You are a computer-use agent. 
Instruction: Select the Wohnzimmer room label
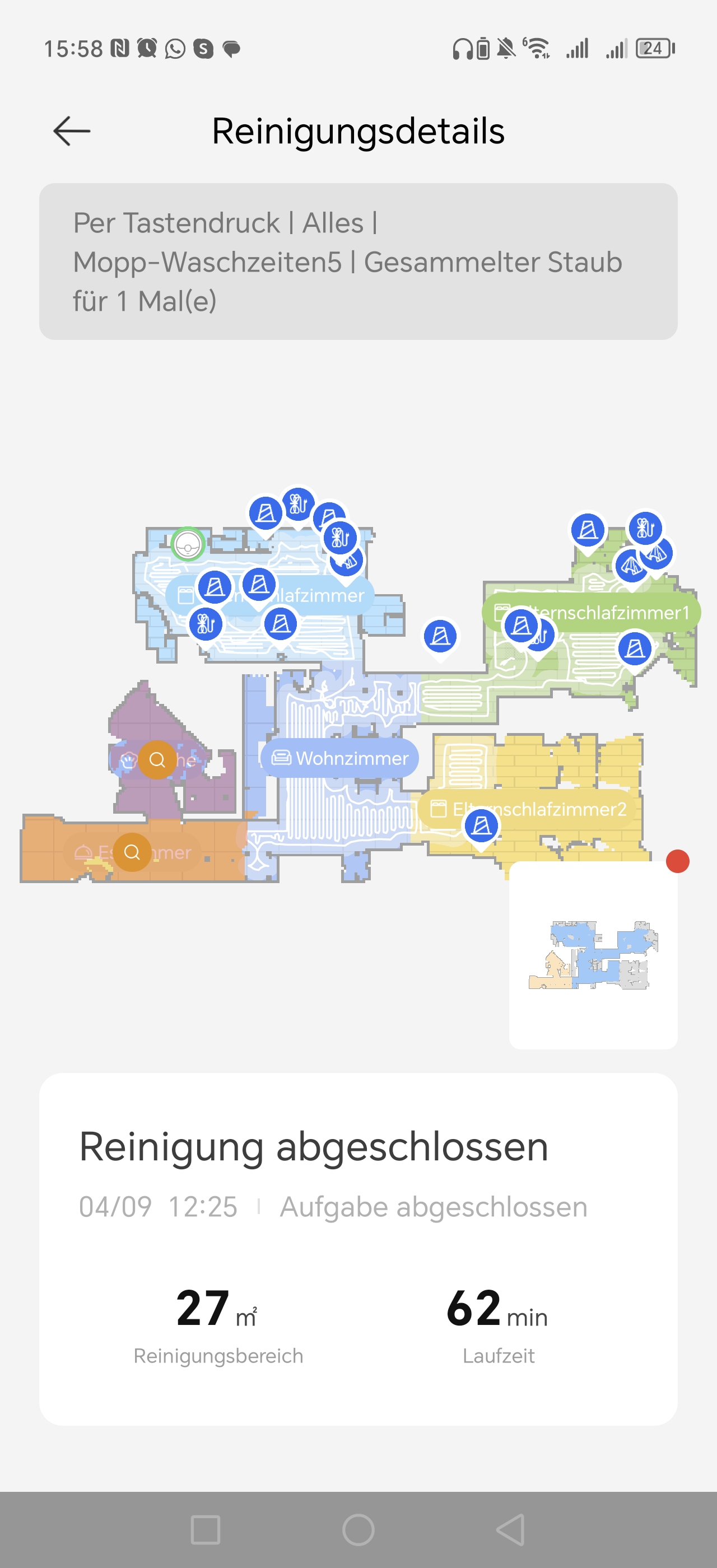[x=339, y=758]
